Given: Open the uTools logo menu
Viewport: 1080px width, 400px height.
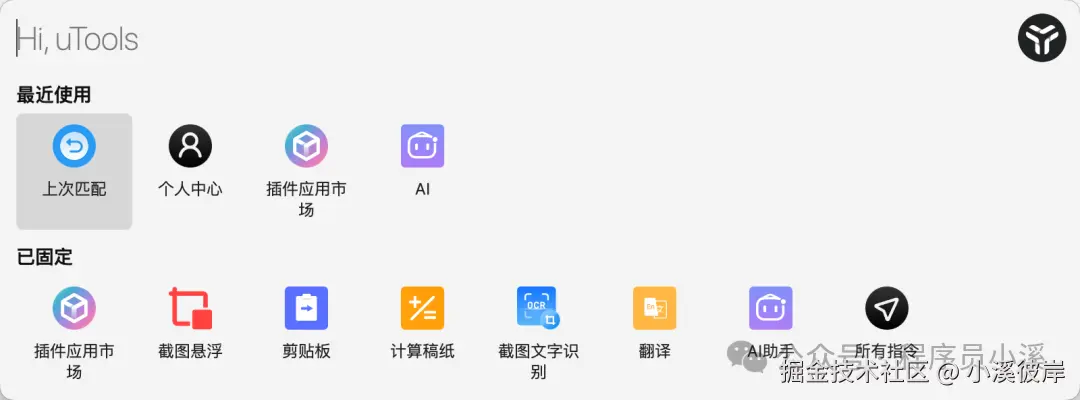Looking at the screenshot, I should tap(1042, 39).
